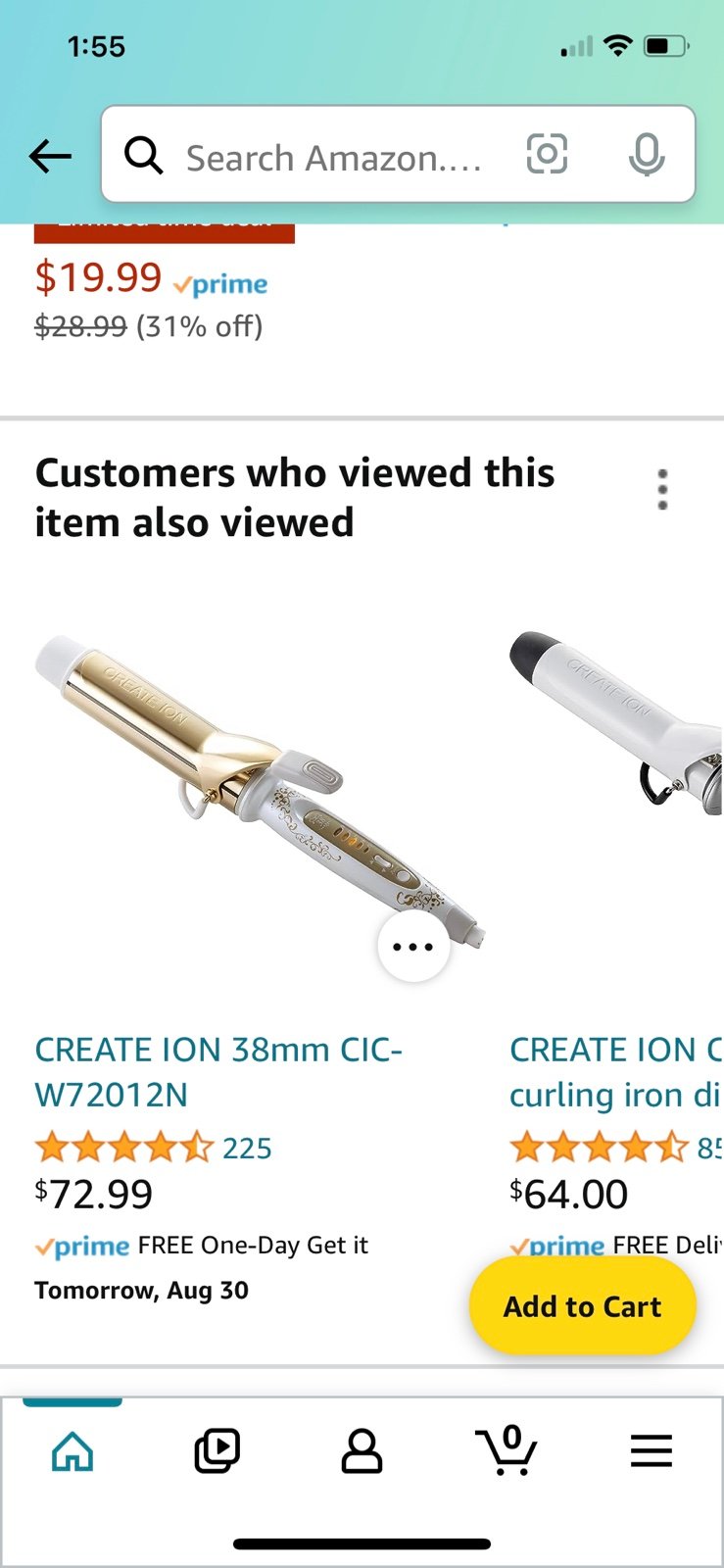724x1568 pixels.
Task: Open the shopping cart tab
Action: (507, 1450)
